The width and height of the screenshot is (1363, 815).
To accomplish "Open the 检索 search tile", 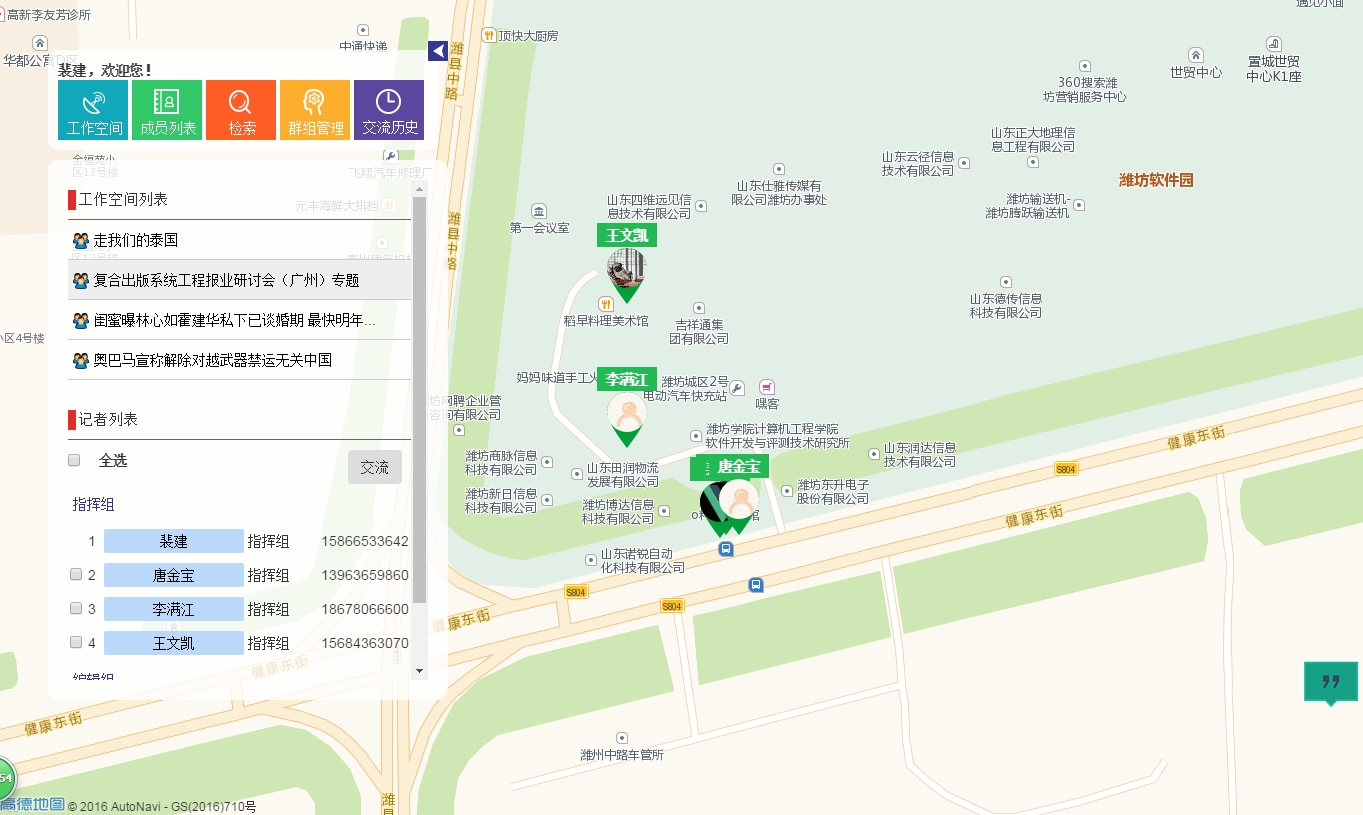I will pos(241,110).
